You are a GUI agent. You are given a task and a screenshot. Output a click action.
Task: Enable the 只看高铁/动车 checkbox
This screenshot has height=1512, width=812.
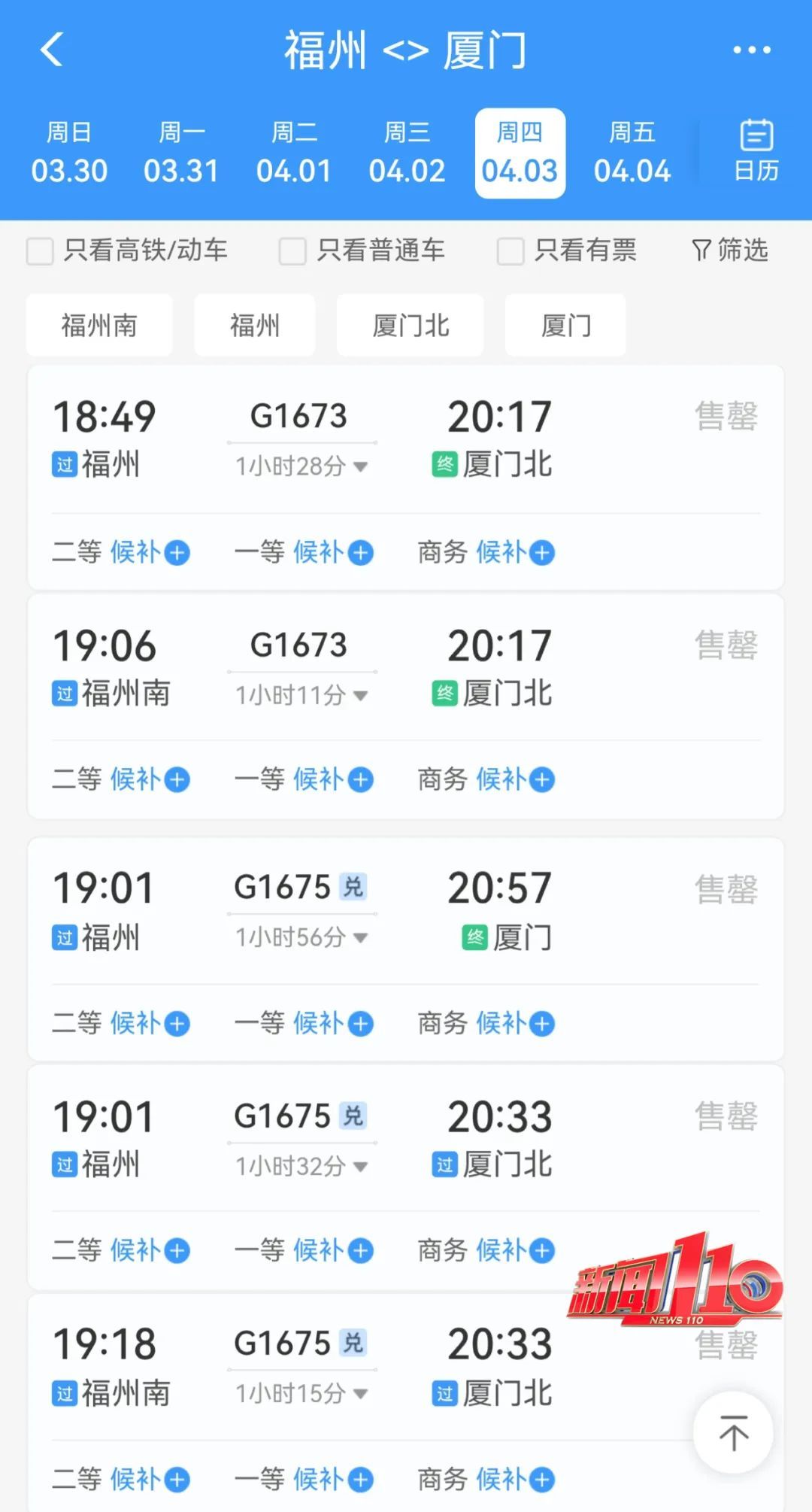39,251
